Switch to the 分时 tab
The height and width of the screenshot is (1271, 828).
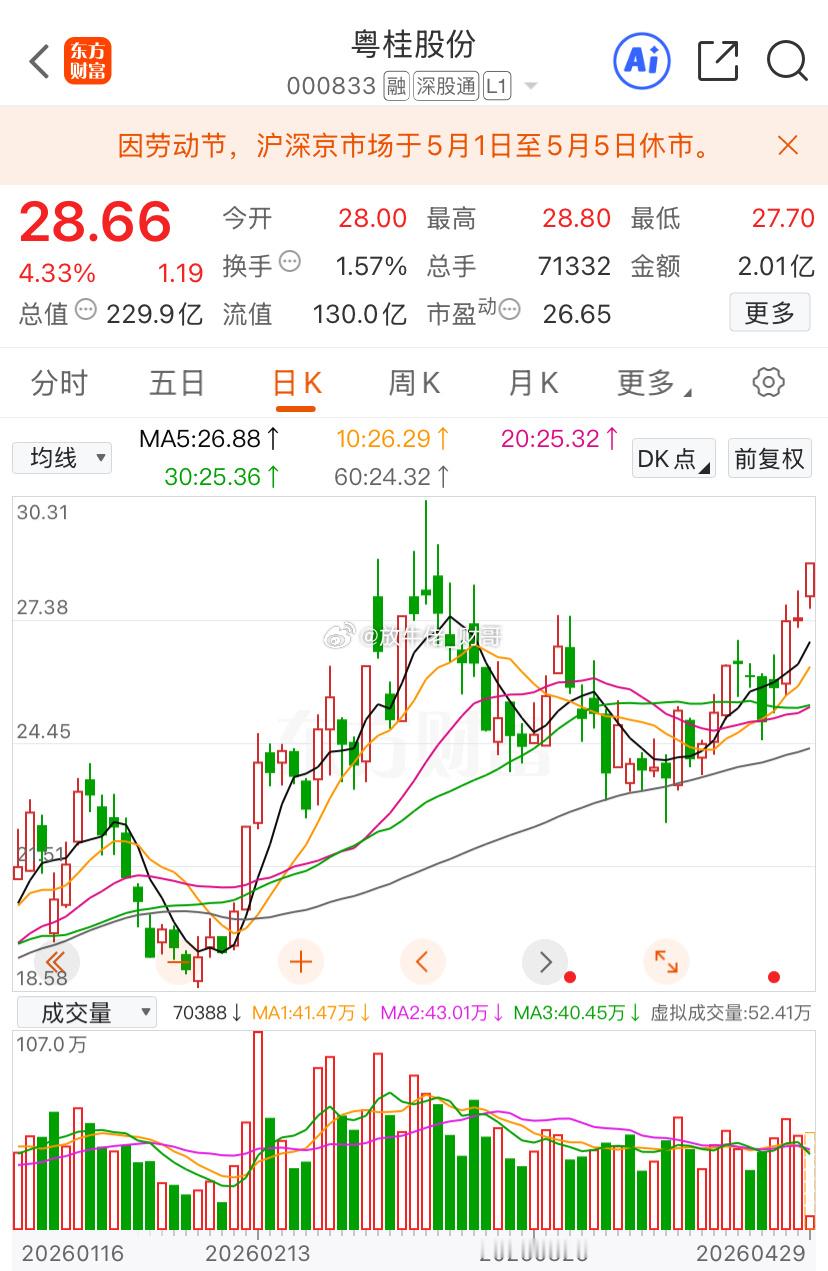pos(58,382)
